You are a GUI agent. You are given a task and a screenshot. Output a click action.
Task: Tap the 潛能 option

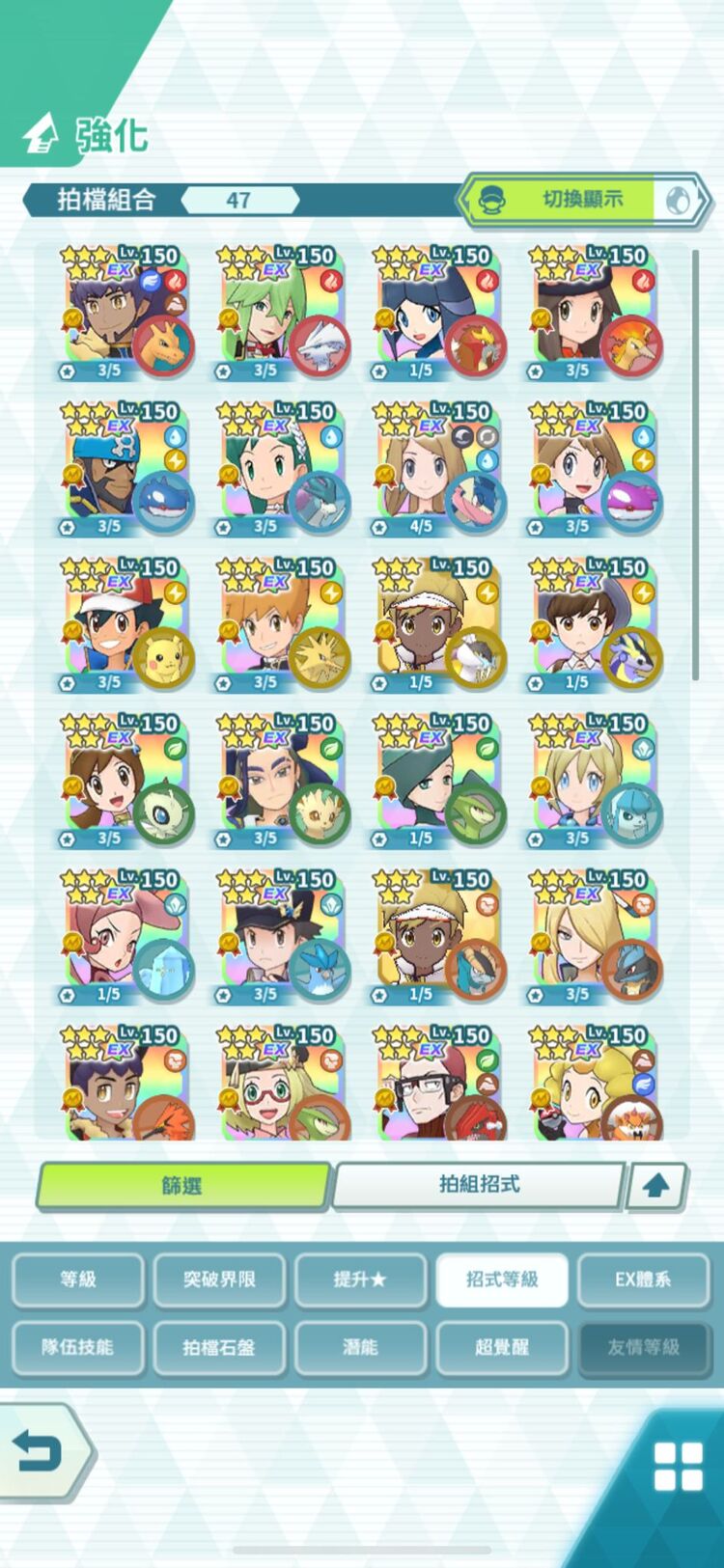[360, 1347]
